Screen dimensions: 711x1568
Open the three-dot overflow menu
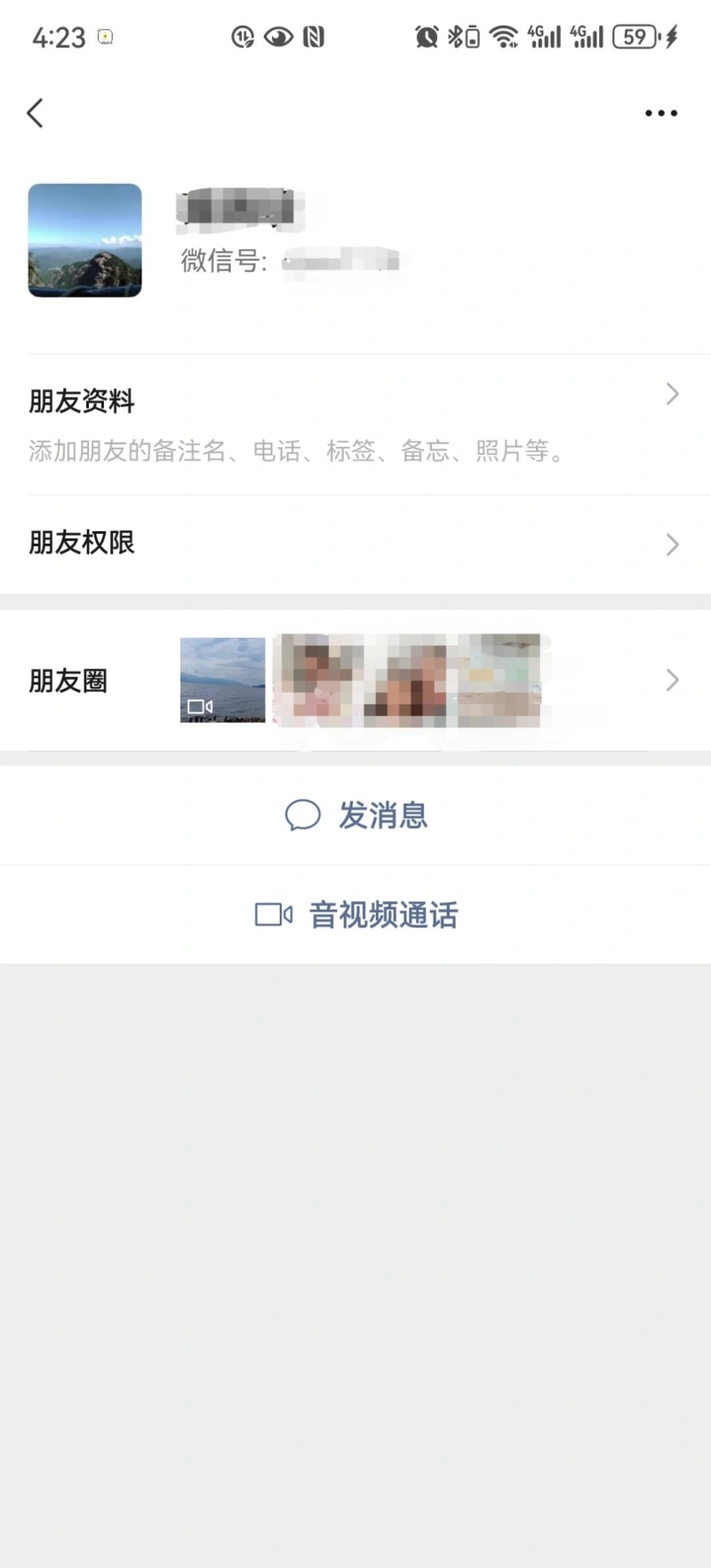660,113
